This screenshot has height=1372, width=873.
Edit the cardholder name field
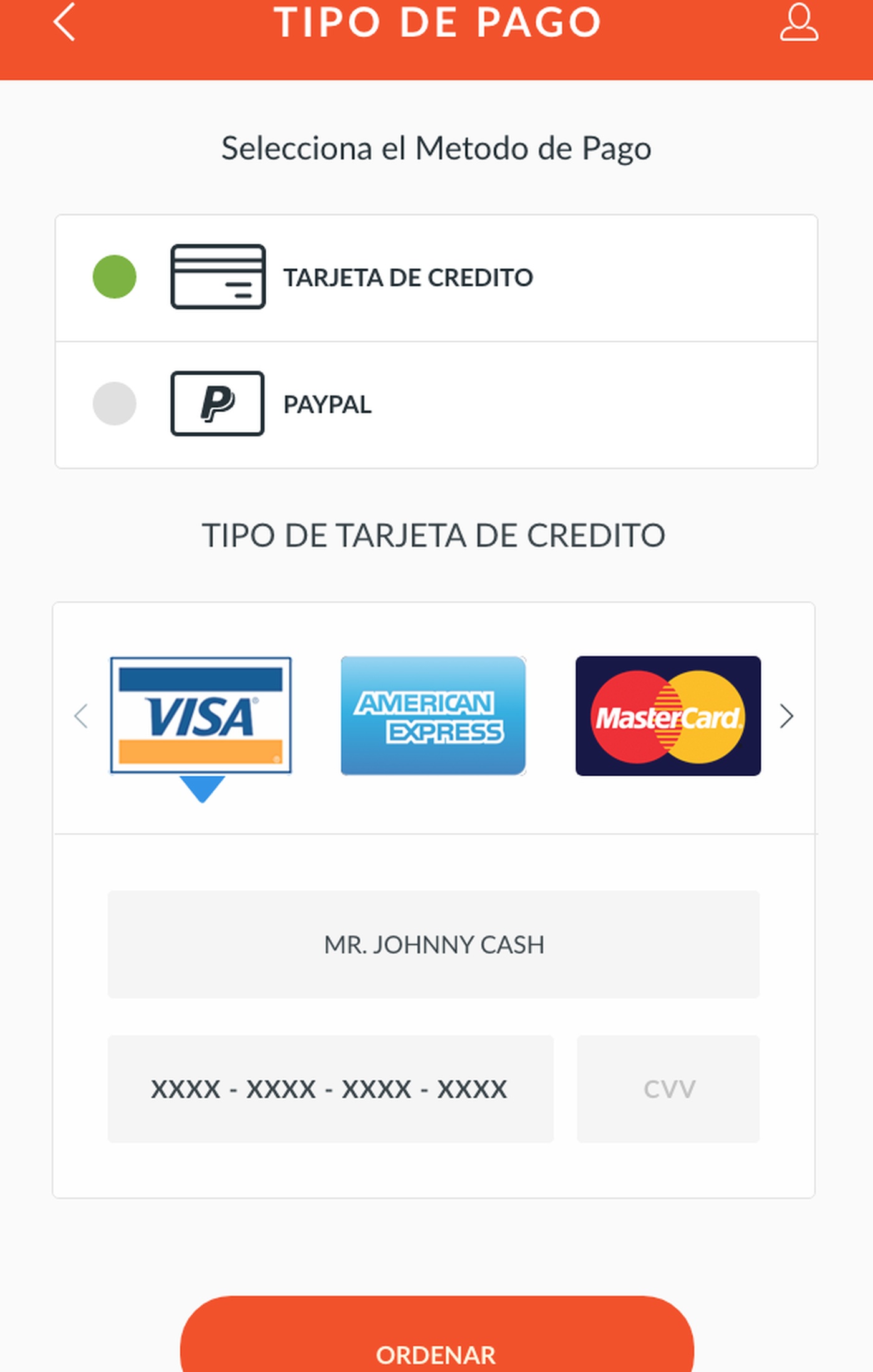433,944
